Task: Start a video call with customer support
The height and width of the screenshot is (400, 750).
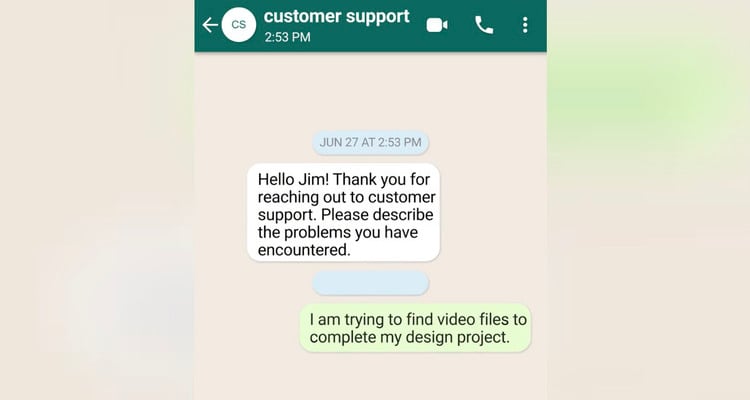Action: 437,25
